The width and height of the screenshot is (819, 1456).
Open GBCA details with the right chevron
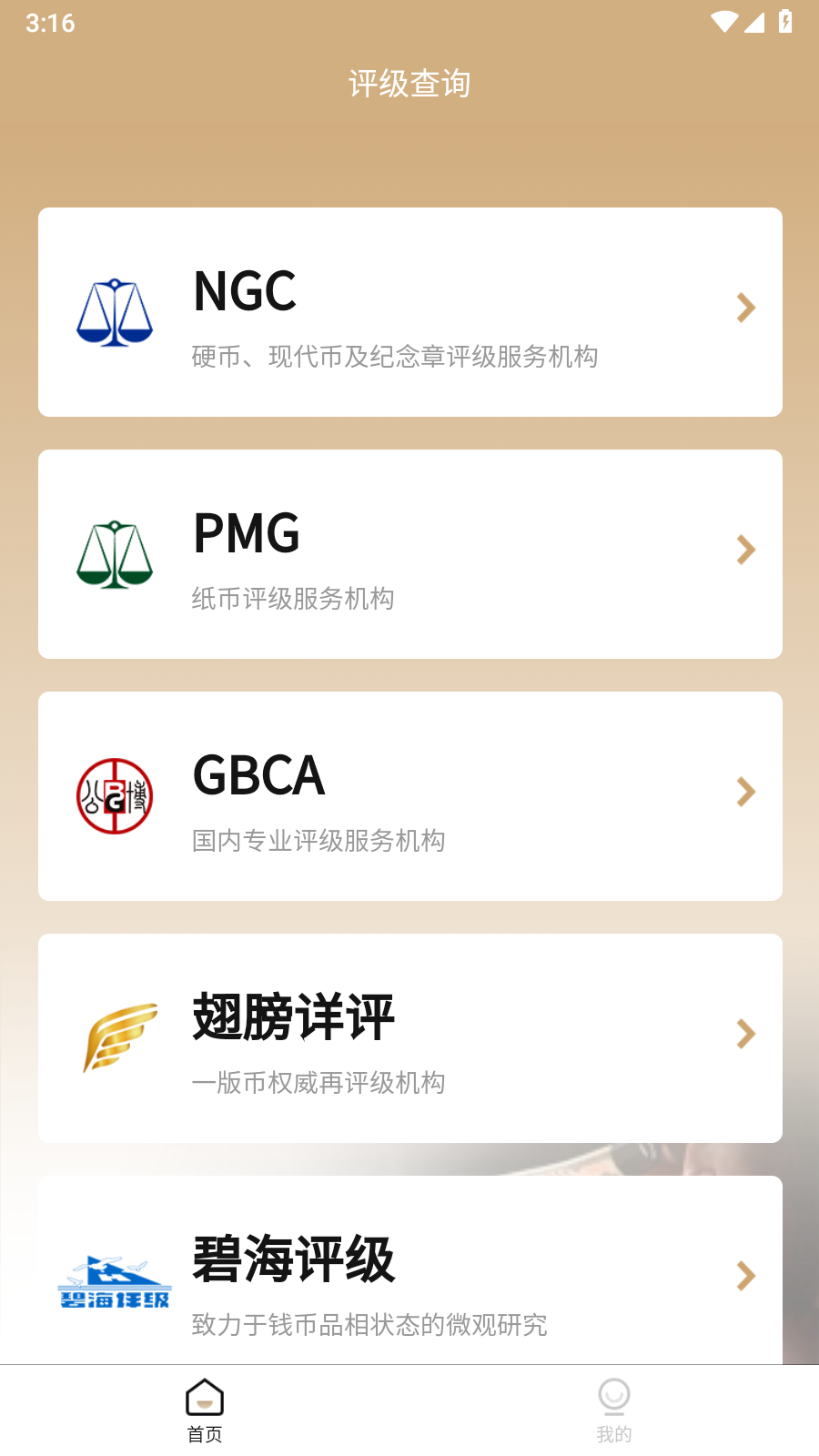pyautogui.click(x=745, y=793)
